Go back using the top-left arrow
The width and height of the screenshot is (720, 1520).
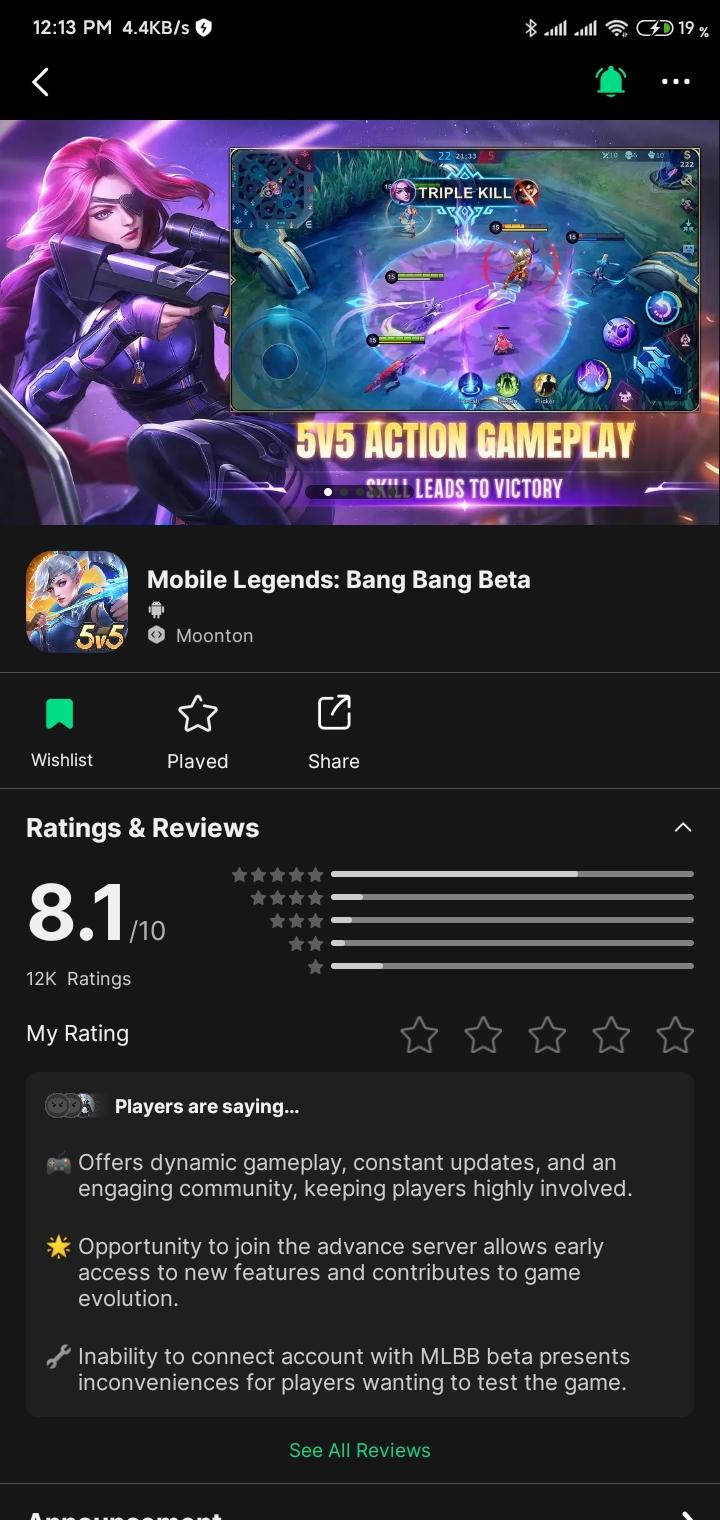coord(40,82)
